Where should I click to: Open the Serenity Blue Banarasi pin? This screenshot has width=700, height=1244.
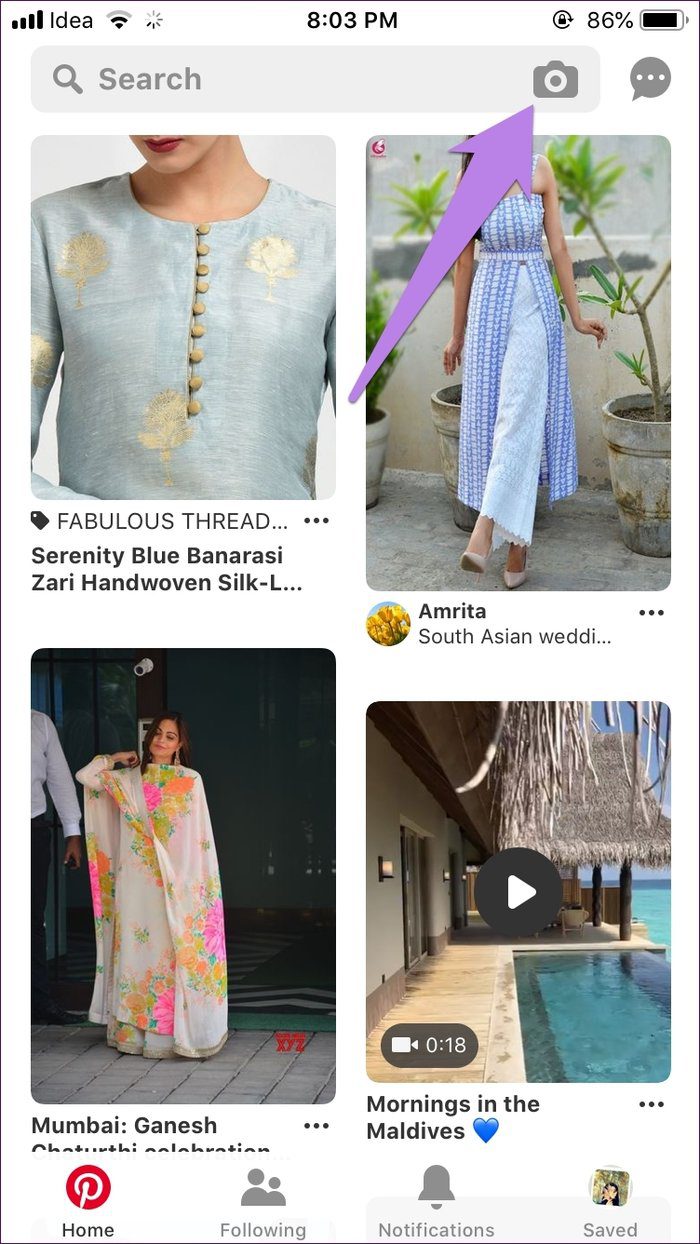tap(183, 317)
